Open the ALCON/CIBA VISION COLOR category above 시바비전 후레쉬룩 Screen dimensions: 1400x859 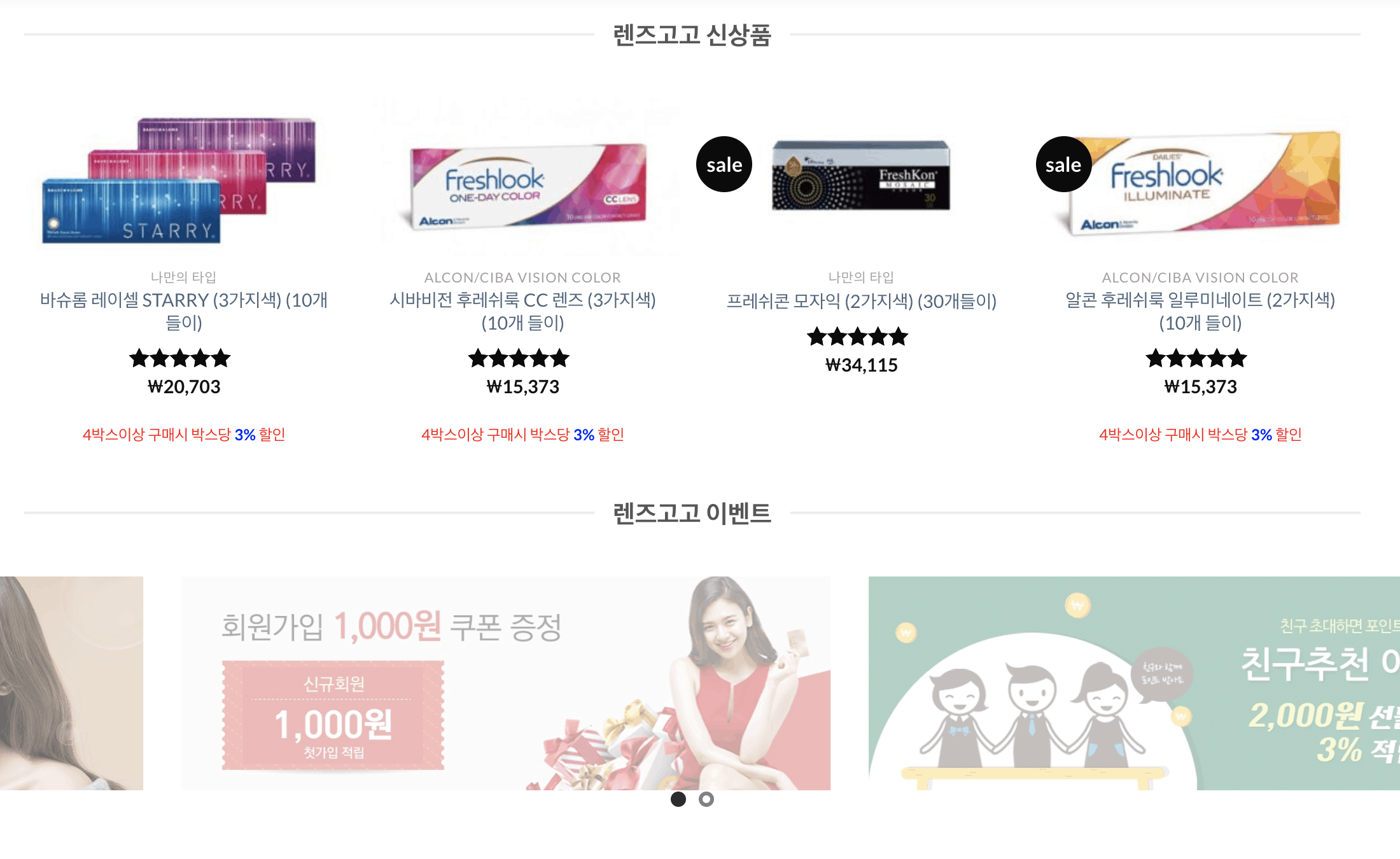pyautogui.click(x=522, y=277)
